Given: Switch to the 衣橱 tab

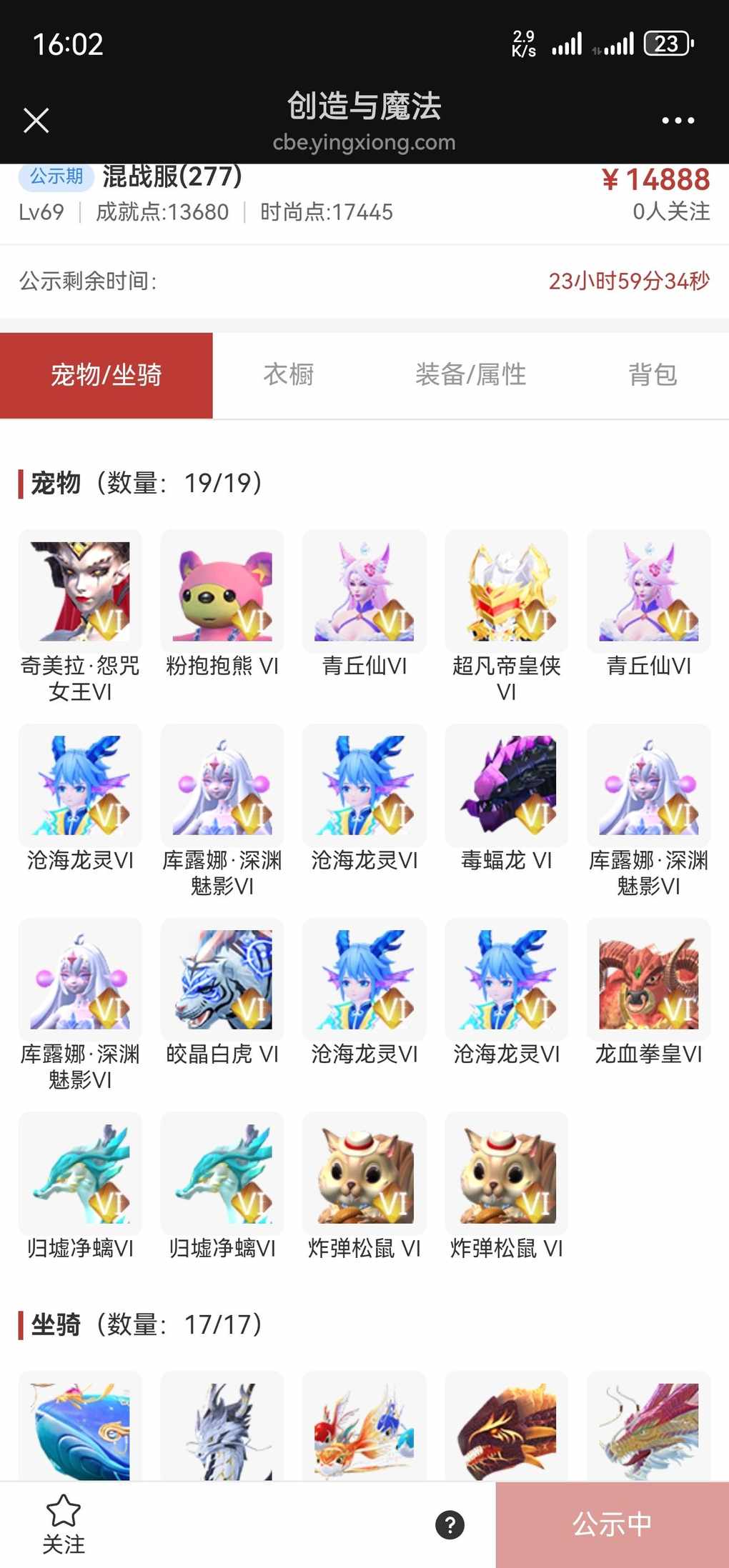Looking at the screenshot, I should (x=289, y=375).
